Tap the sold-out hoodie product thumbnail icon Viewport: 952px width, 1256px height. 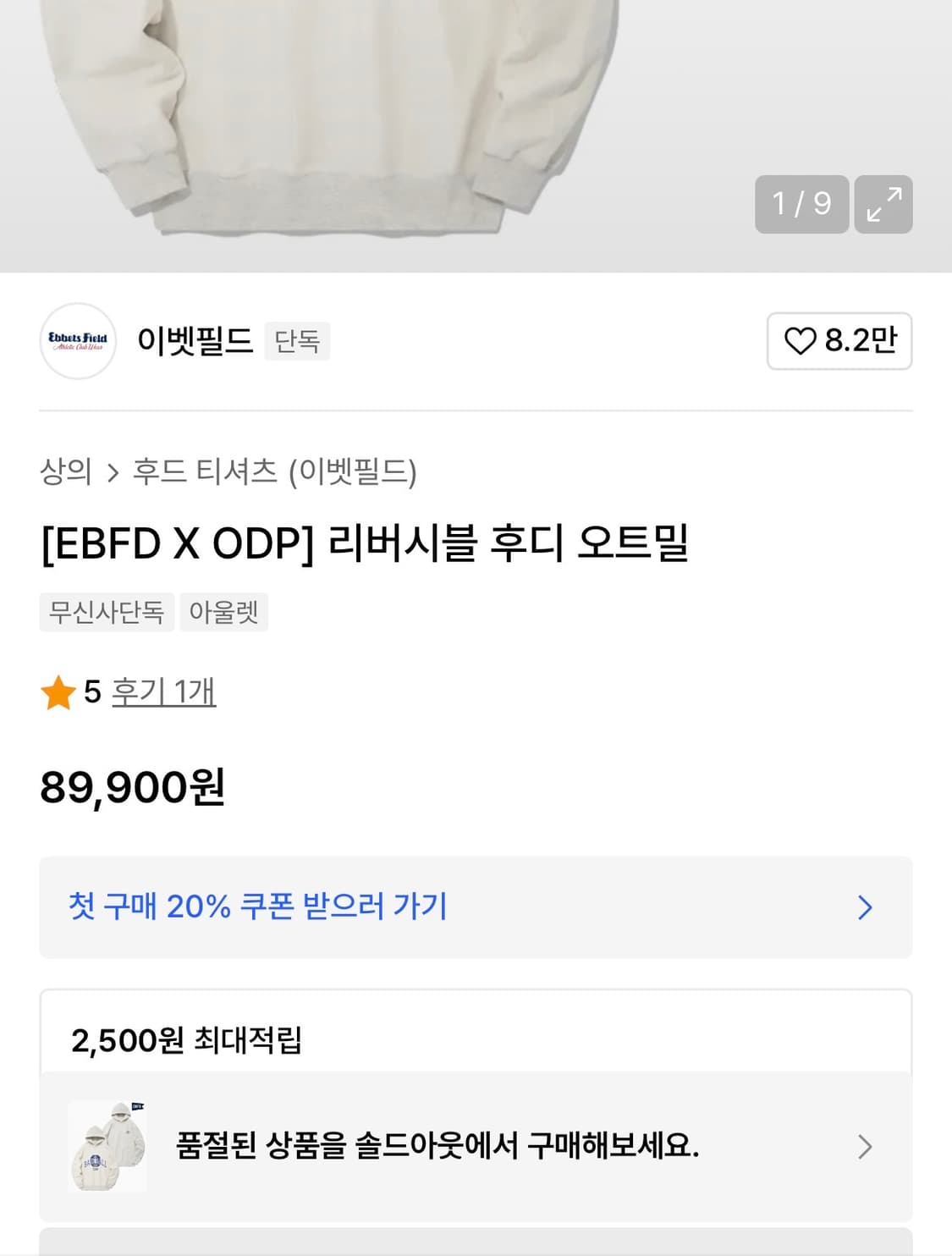[x=107, y=1147]
